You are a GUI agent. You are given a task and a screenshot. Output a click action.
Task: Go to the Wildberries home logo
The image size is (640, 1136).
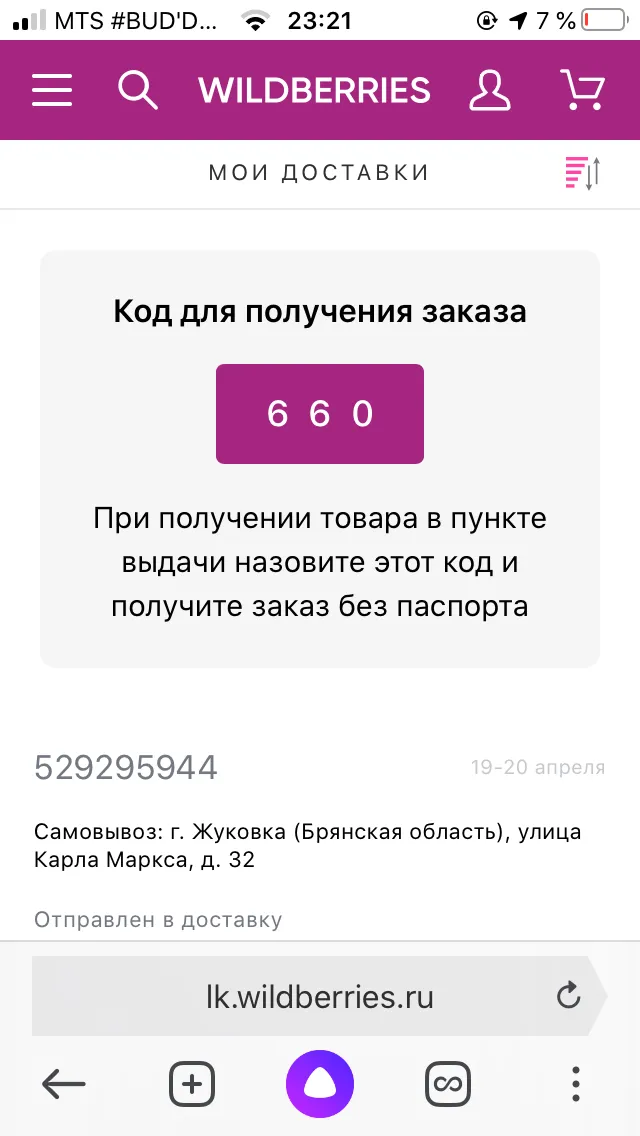point(314,91)
